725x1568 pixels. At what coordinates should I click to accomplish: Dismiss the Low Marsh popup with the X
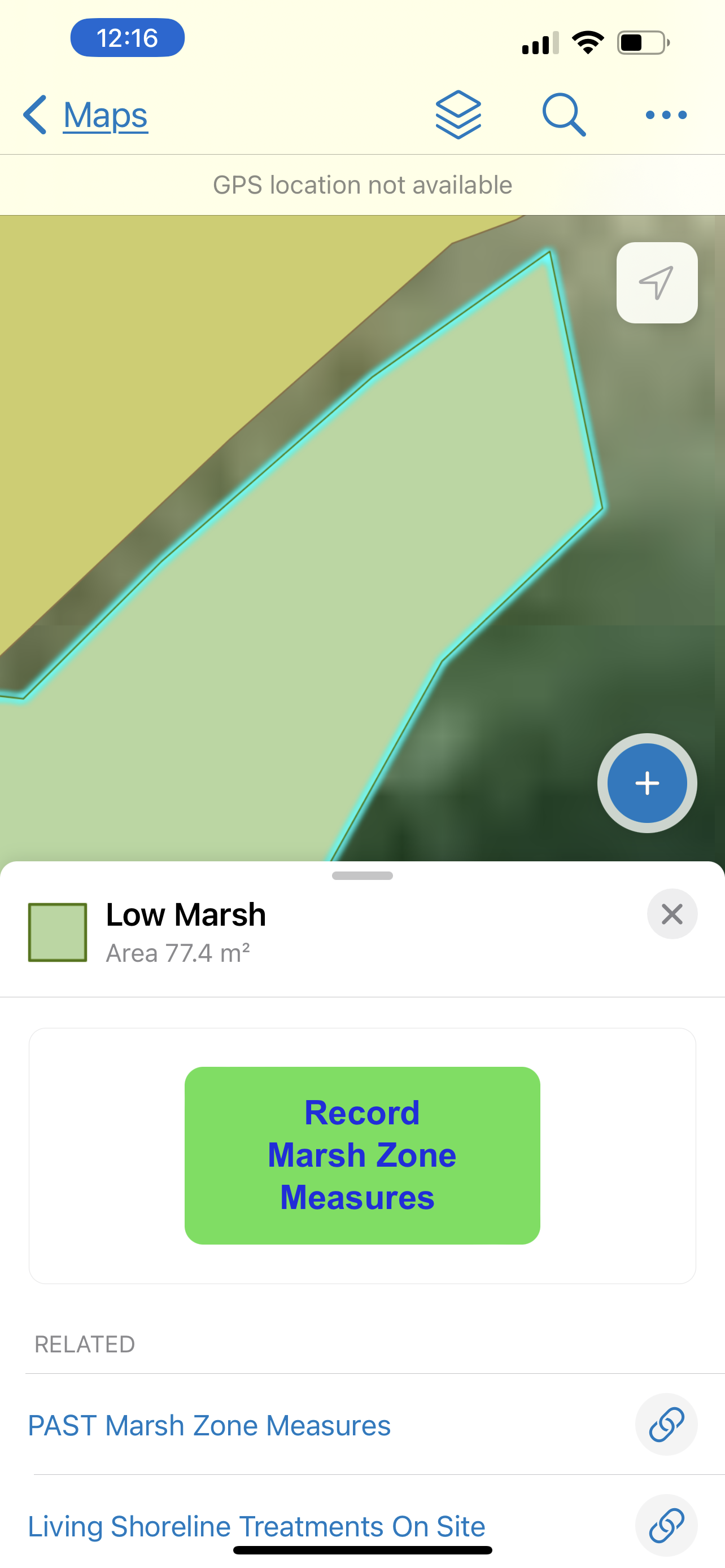[672, 914]
